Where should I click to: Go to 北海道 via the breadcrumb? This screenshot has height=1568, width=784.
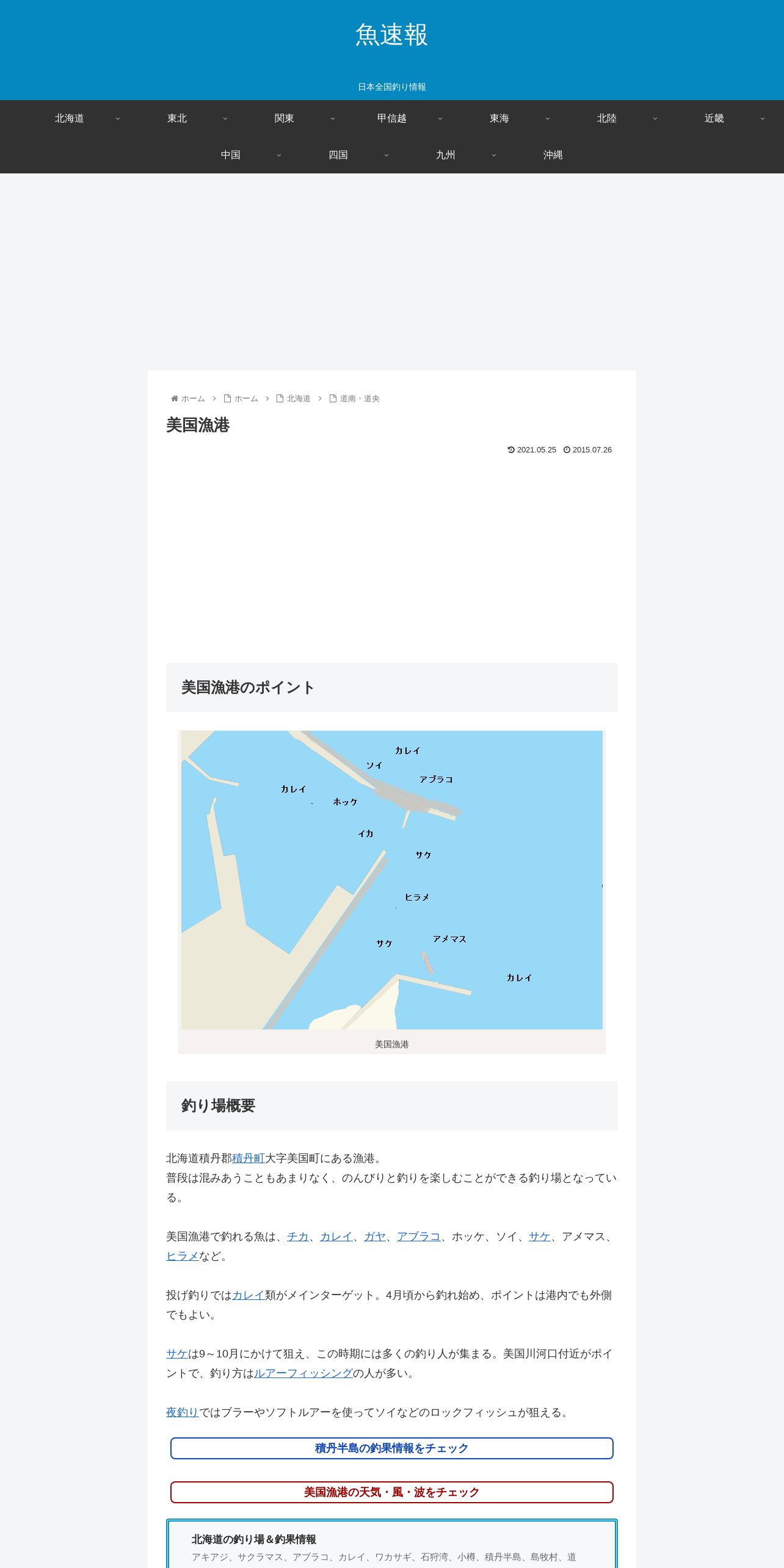299,399
